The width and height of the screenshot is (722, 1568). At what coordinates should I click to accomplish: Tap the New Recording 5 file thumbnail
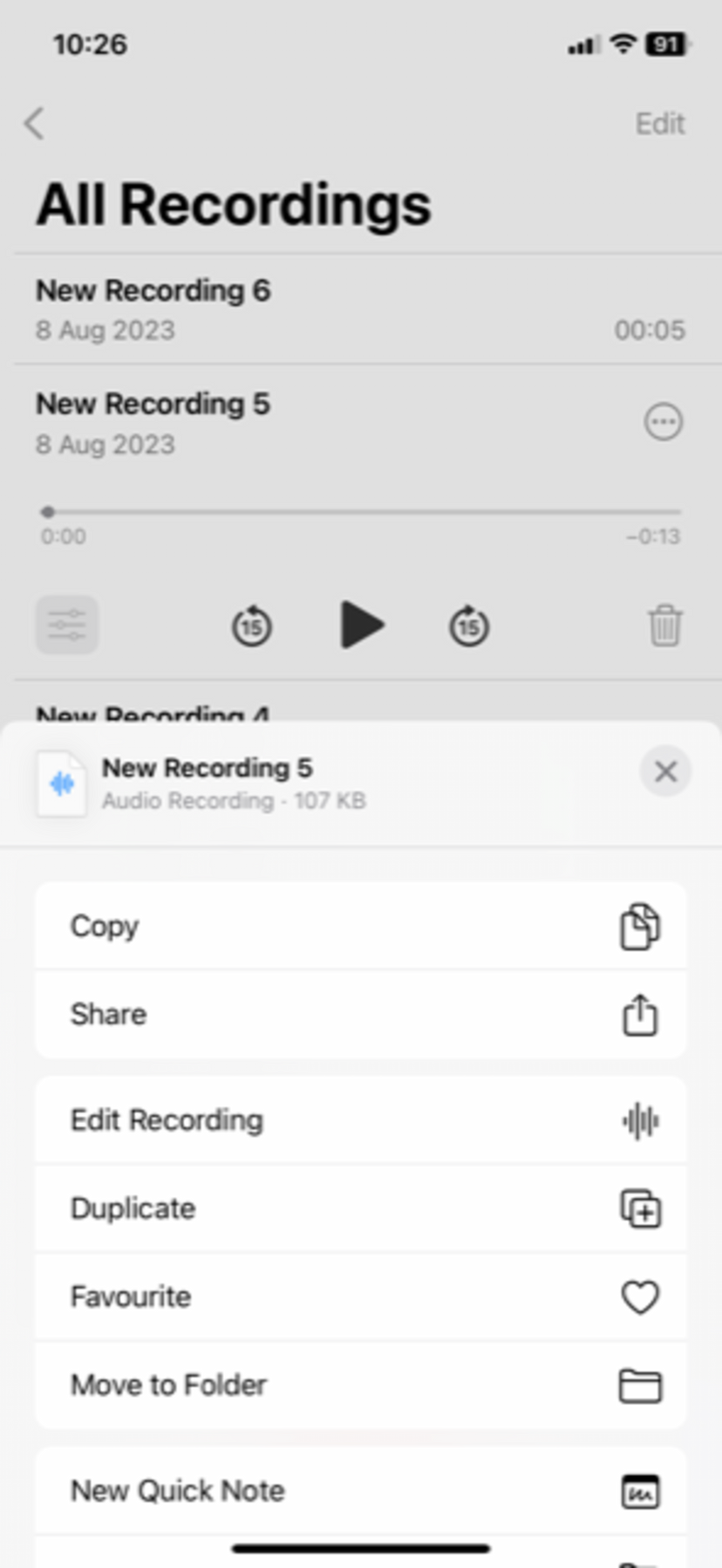pos(61,783)
